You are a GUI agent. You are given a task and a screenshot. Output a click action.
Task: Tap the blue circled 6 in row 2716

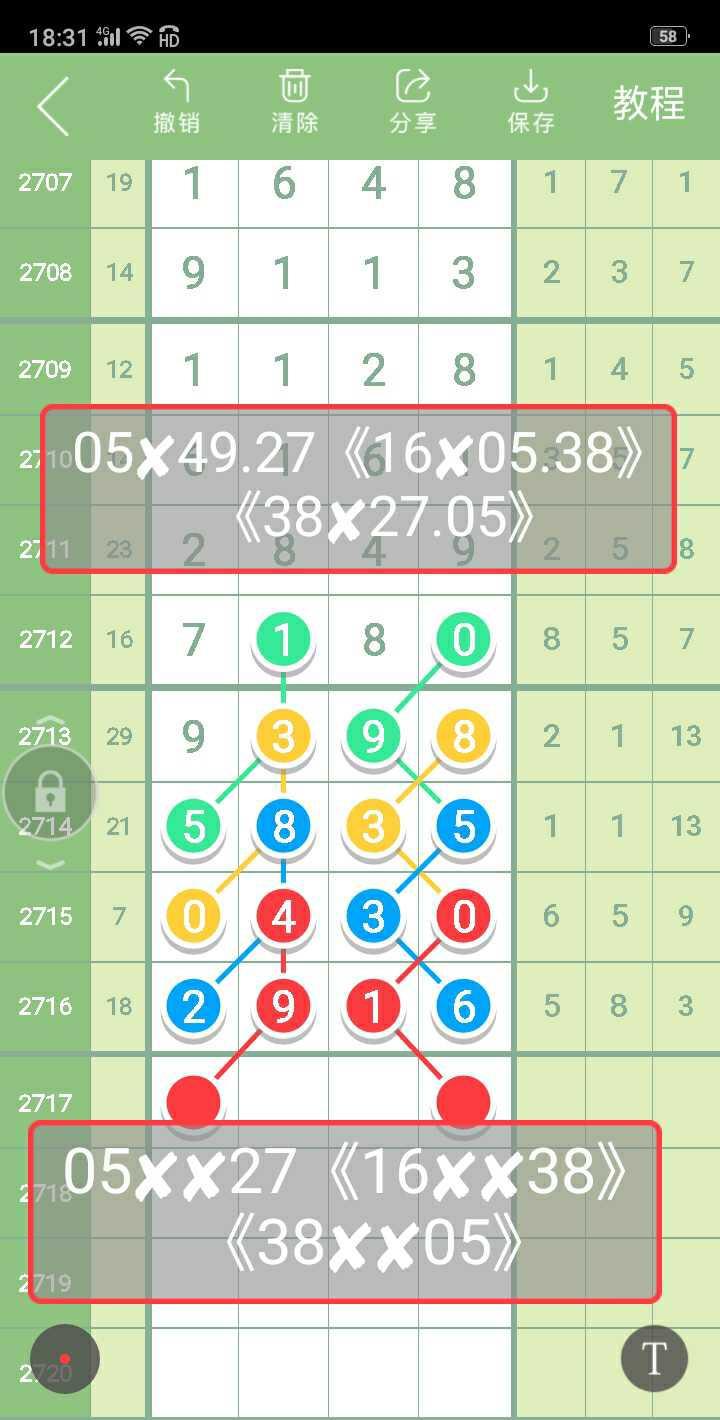[464, 1006]
